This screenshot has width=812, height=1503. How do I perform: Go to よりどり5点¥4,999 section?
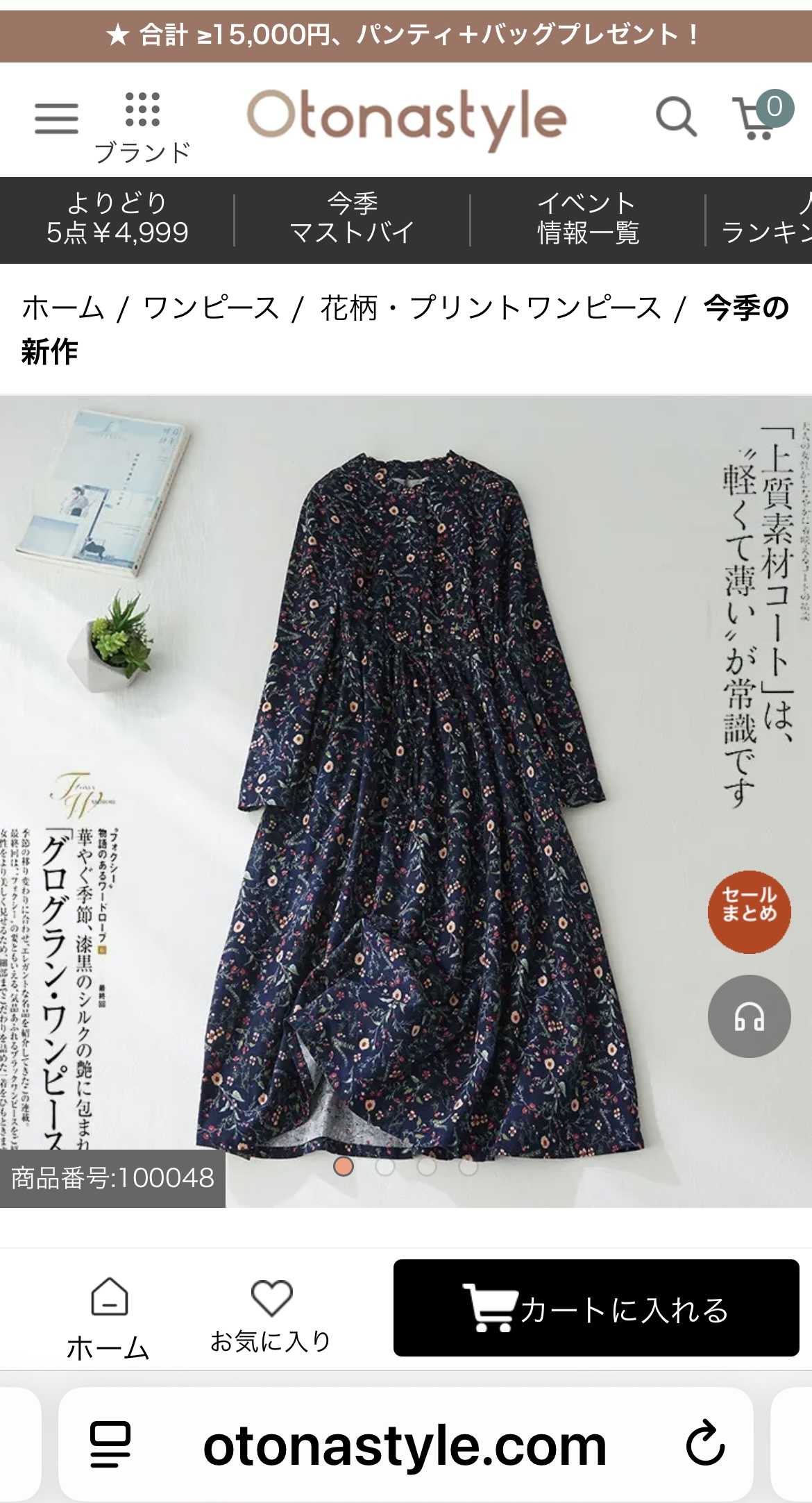point(117,219)
